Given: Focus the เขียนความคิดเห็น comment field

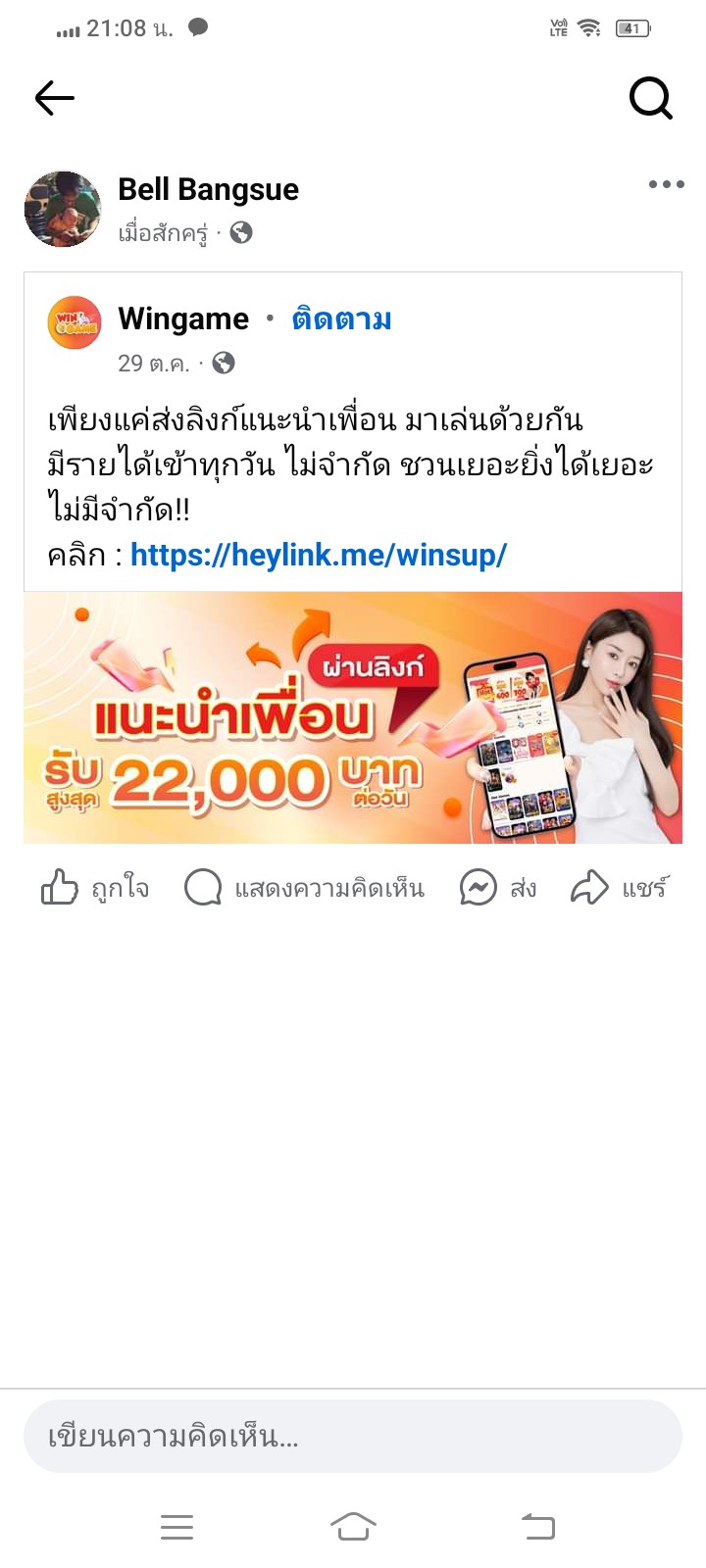Looking at the screenshot, I should [x=353, y=1437].
